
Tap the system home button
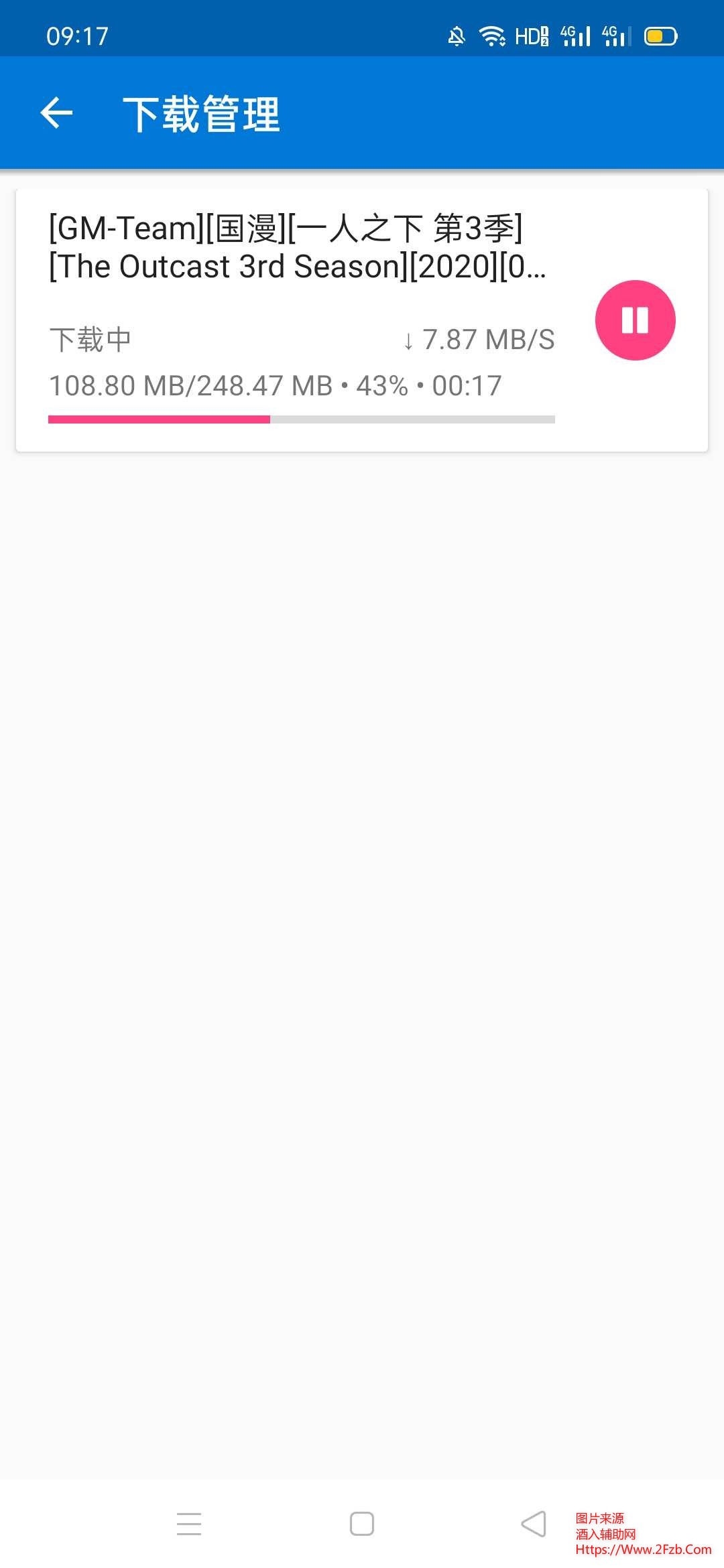(x=362, y=1524)
